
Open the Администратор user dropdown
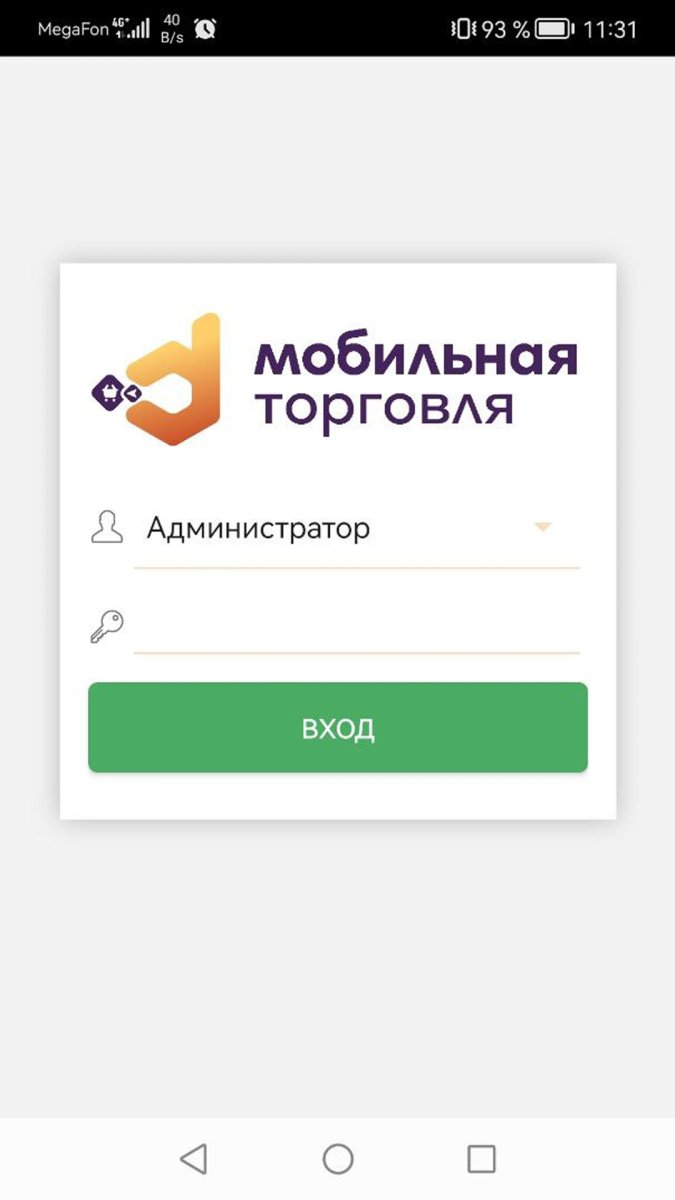[356, 528]
